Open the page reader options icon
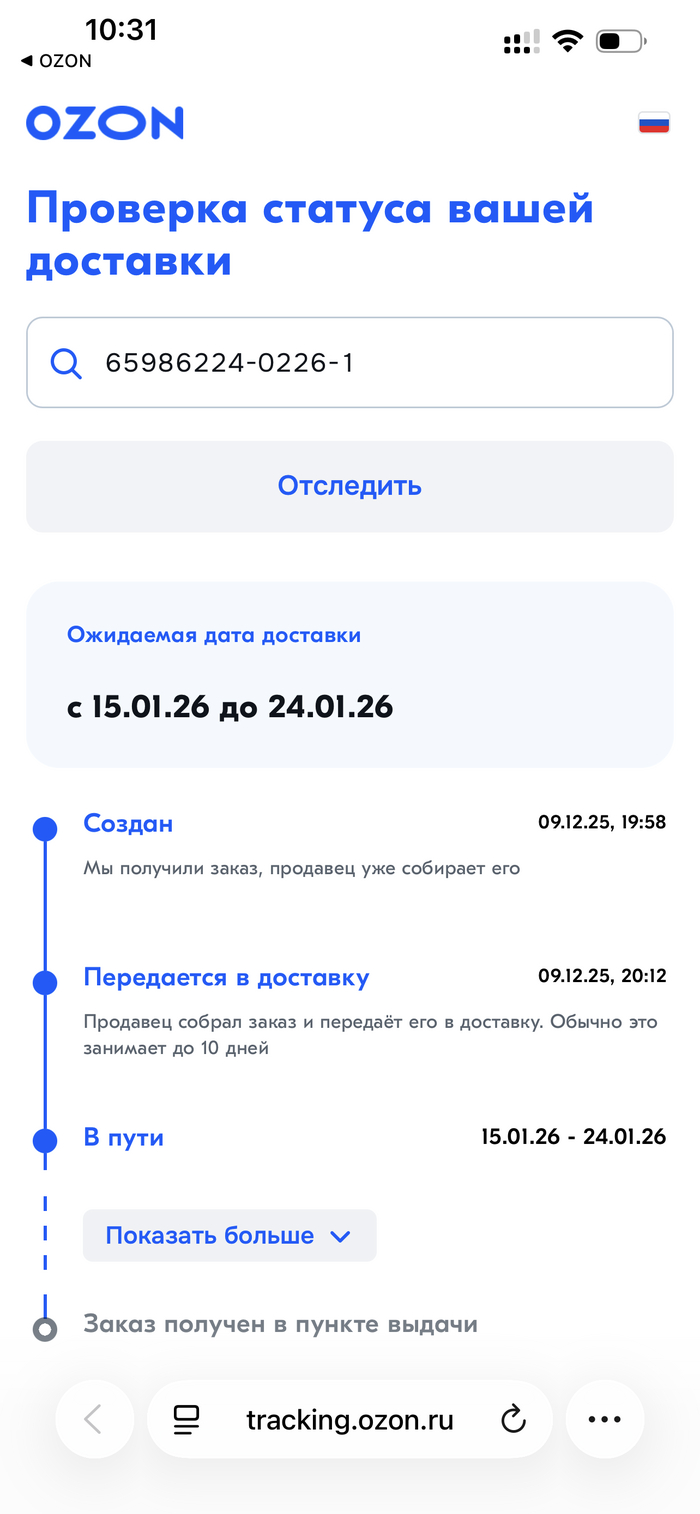Image resolution: width=700 pixels, height=1514 pixels. click(186, 1419)
